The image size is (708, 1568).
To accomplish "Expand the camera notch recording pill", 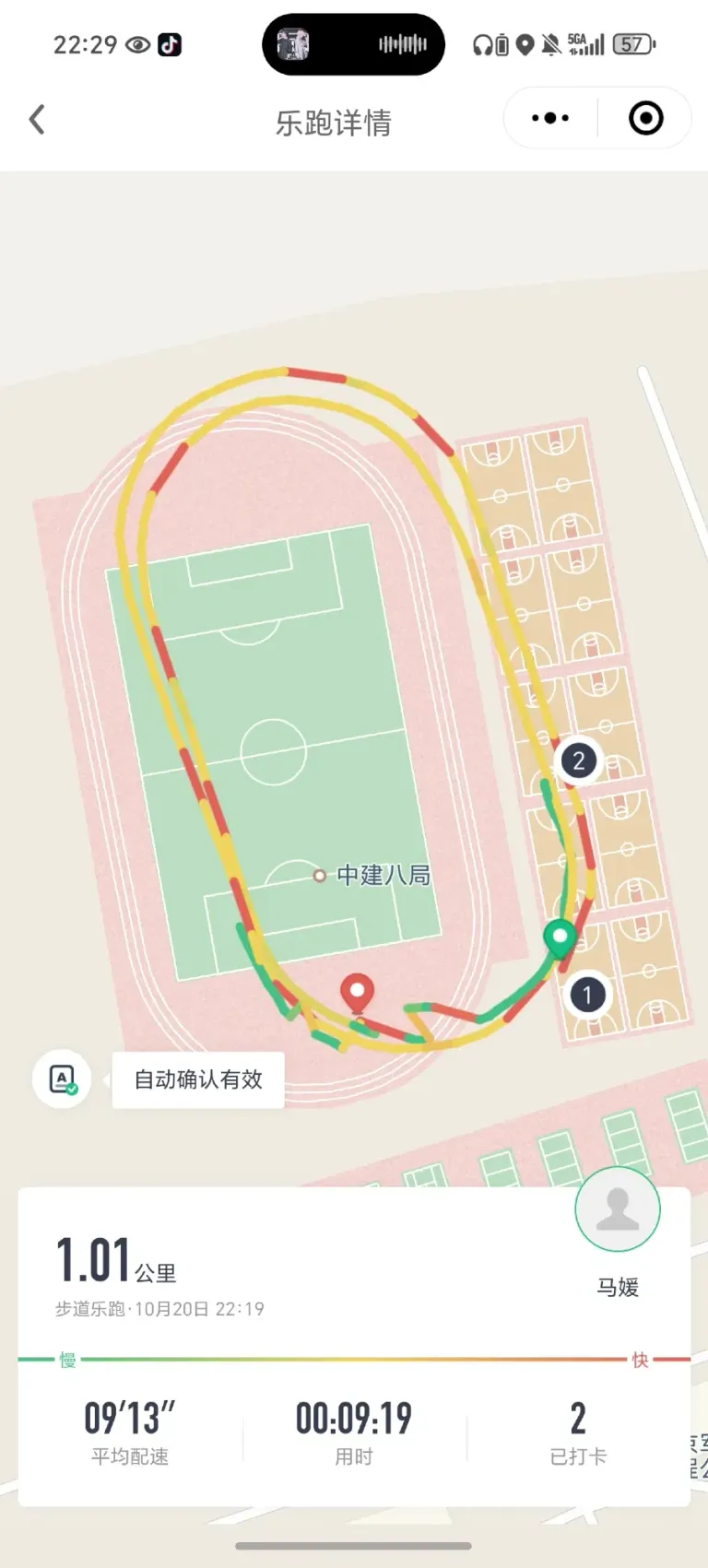I will click(353, 43).
